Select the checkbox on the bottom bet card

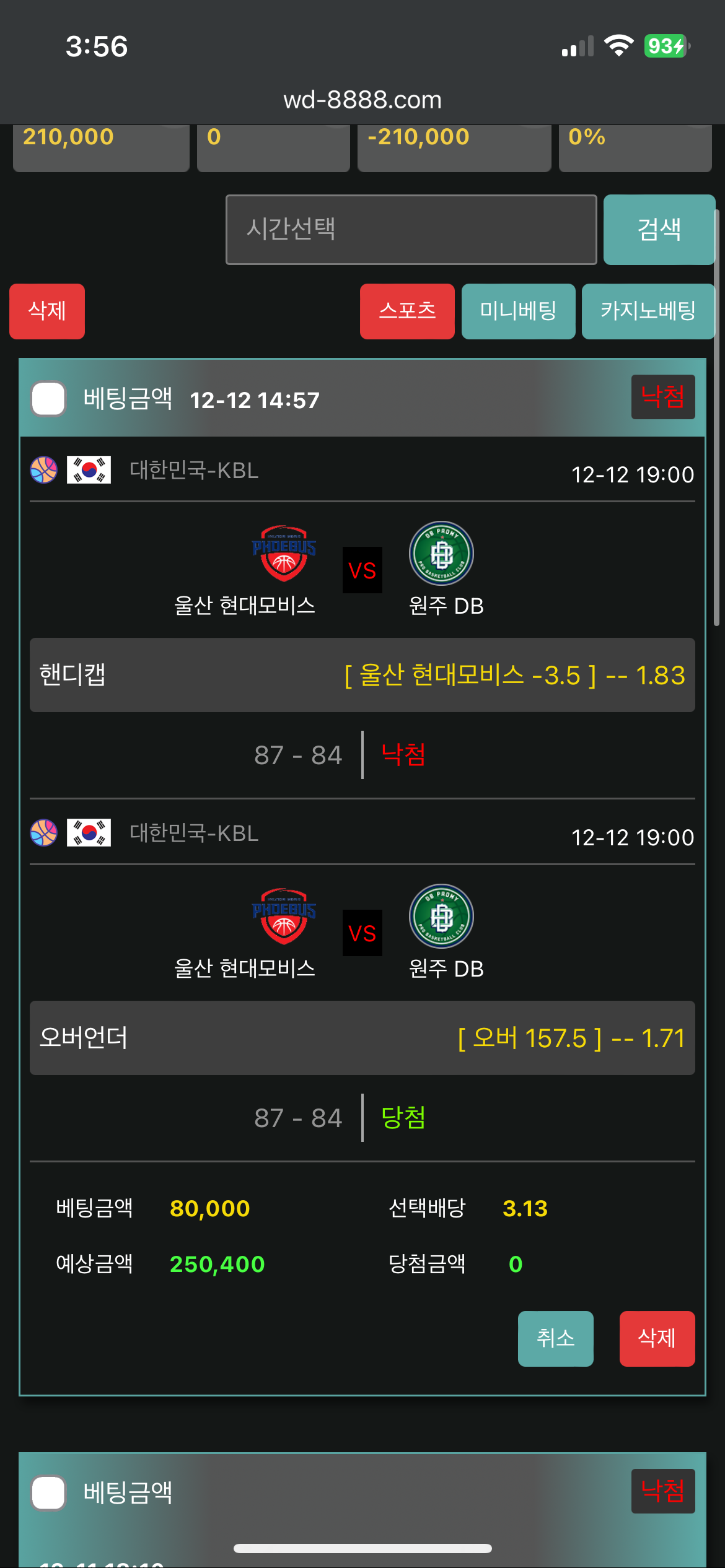tap(48, 1492)
